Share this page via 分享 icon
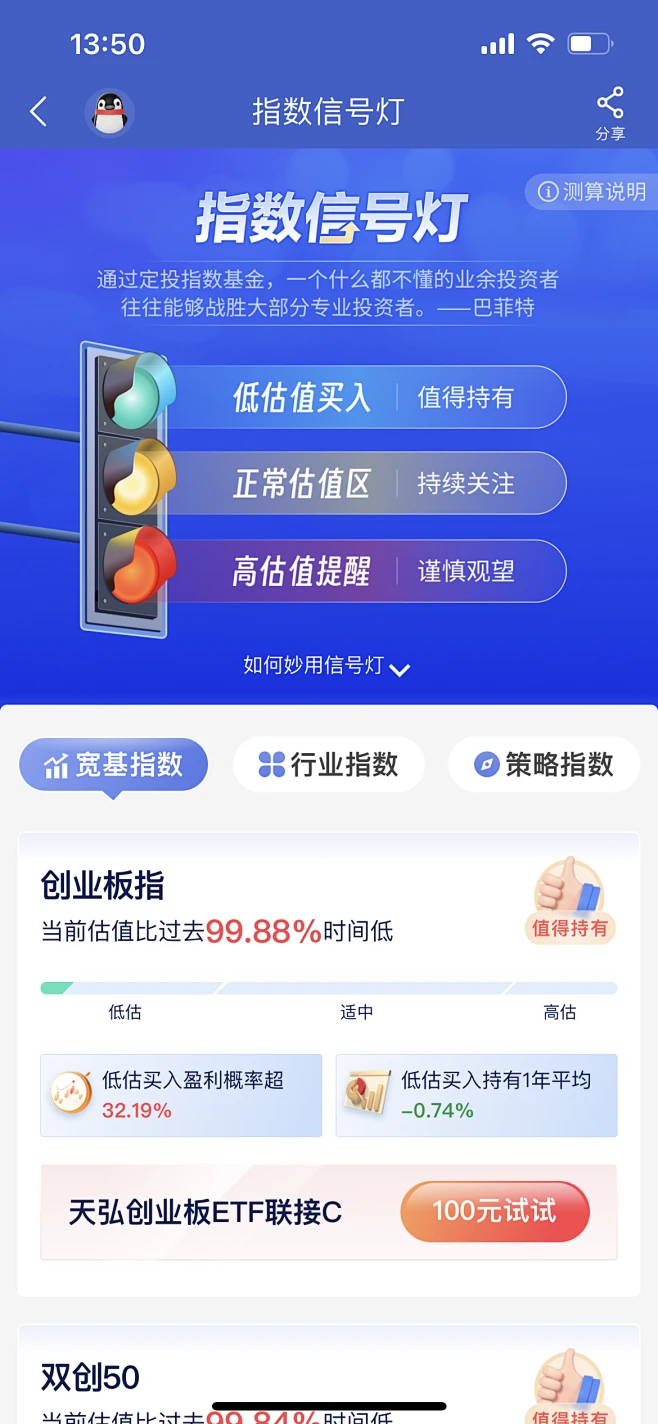Viewport: 658px width, 1424px height. [x=610, y=112]
